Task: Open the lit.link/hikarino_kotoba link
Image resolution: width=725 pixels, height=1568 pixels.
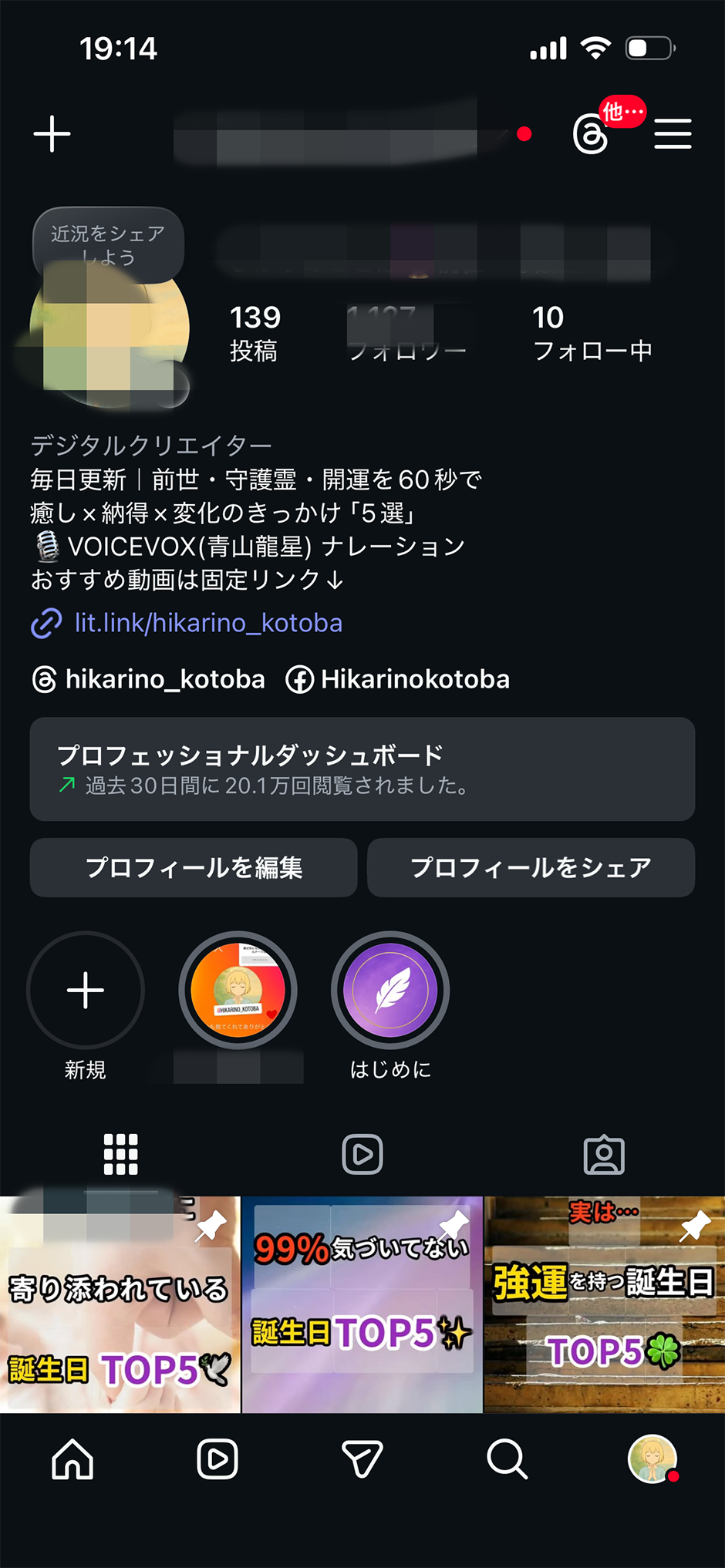Action: (x=207, y=623)
